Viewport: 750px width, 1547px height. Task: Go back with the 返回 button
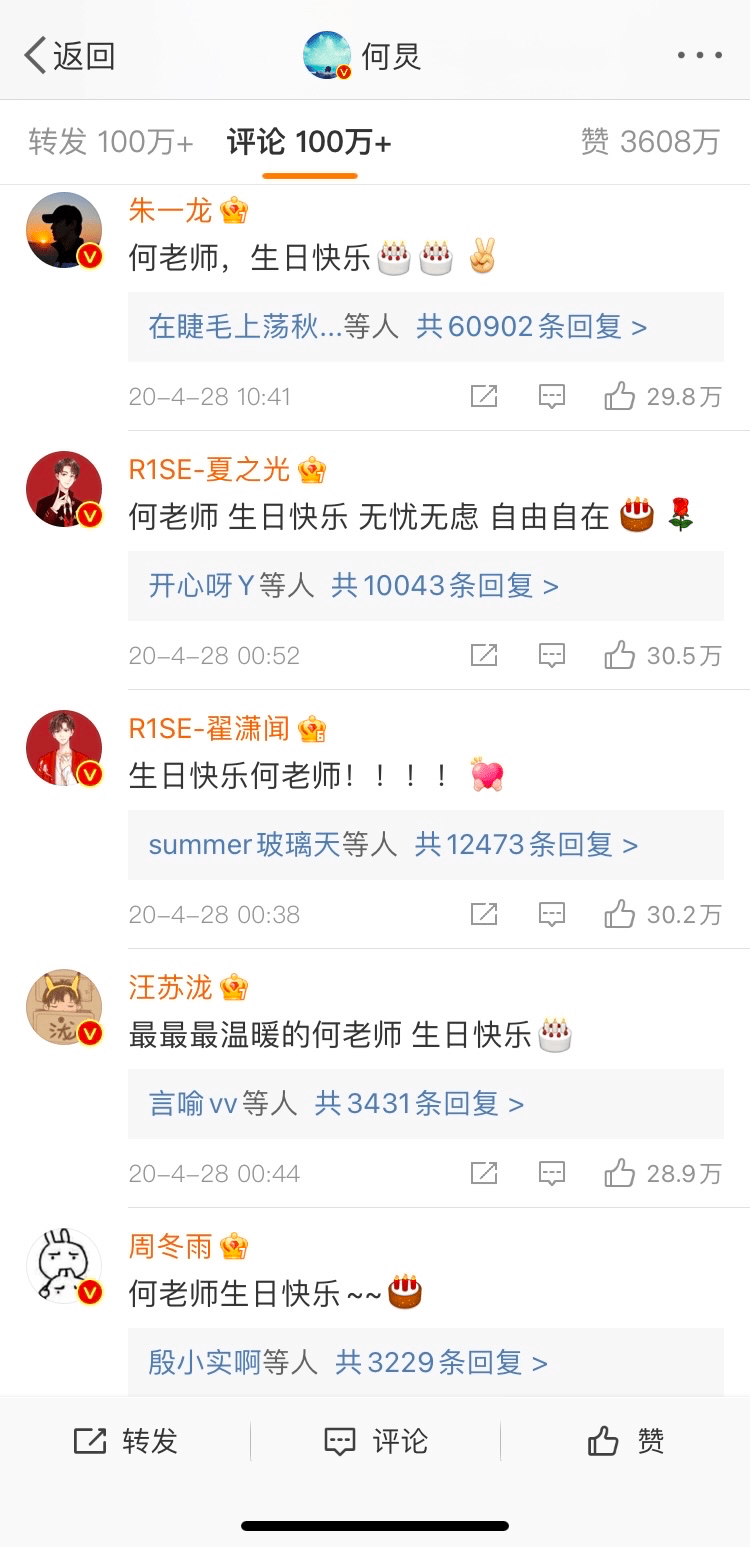(70, 56)
